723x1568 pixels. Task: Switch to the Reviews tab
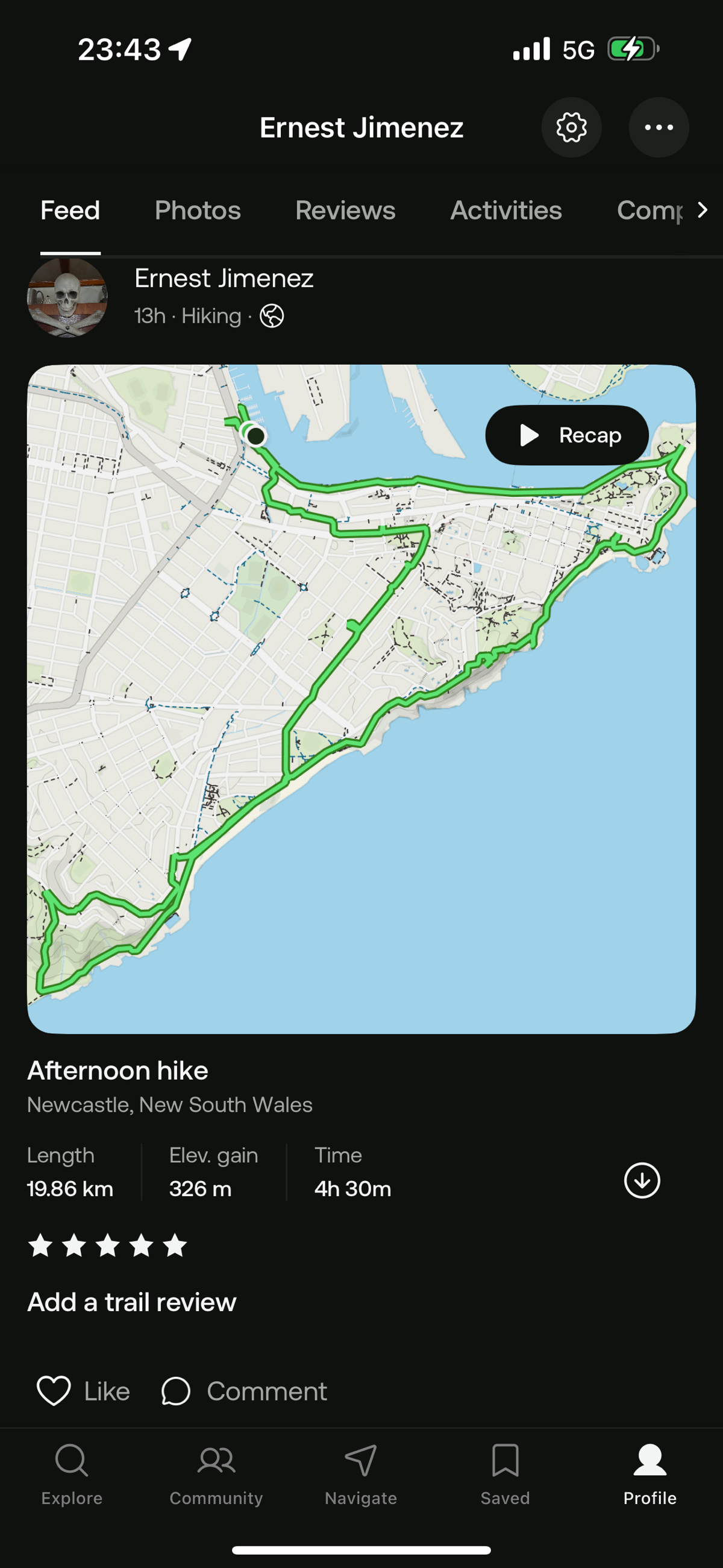tap(345, 210)
